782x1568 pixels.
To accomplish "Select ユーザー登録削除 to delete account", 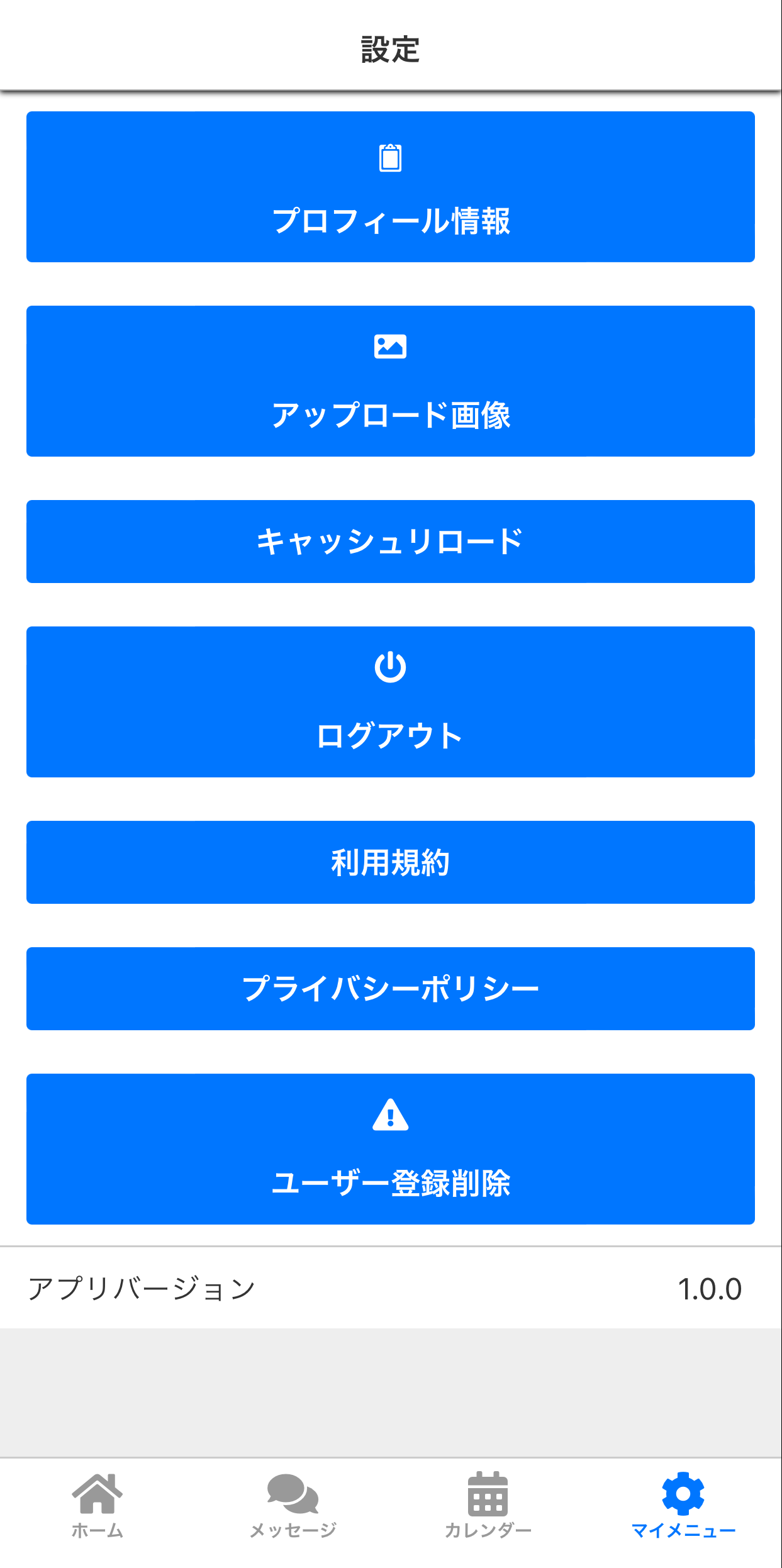I will point(391,1149).
